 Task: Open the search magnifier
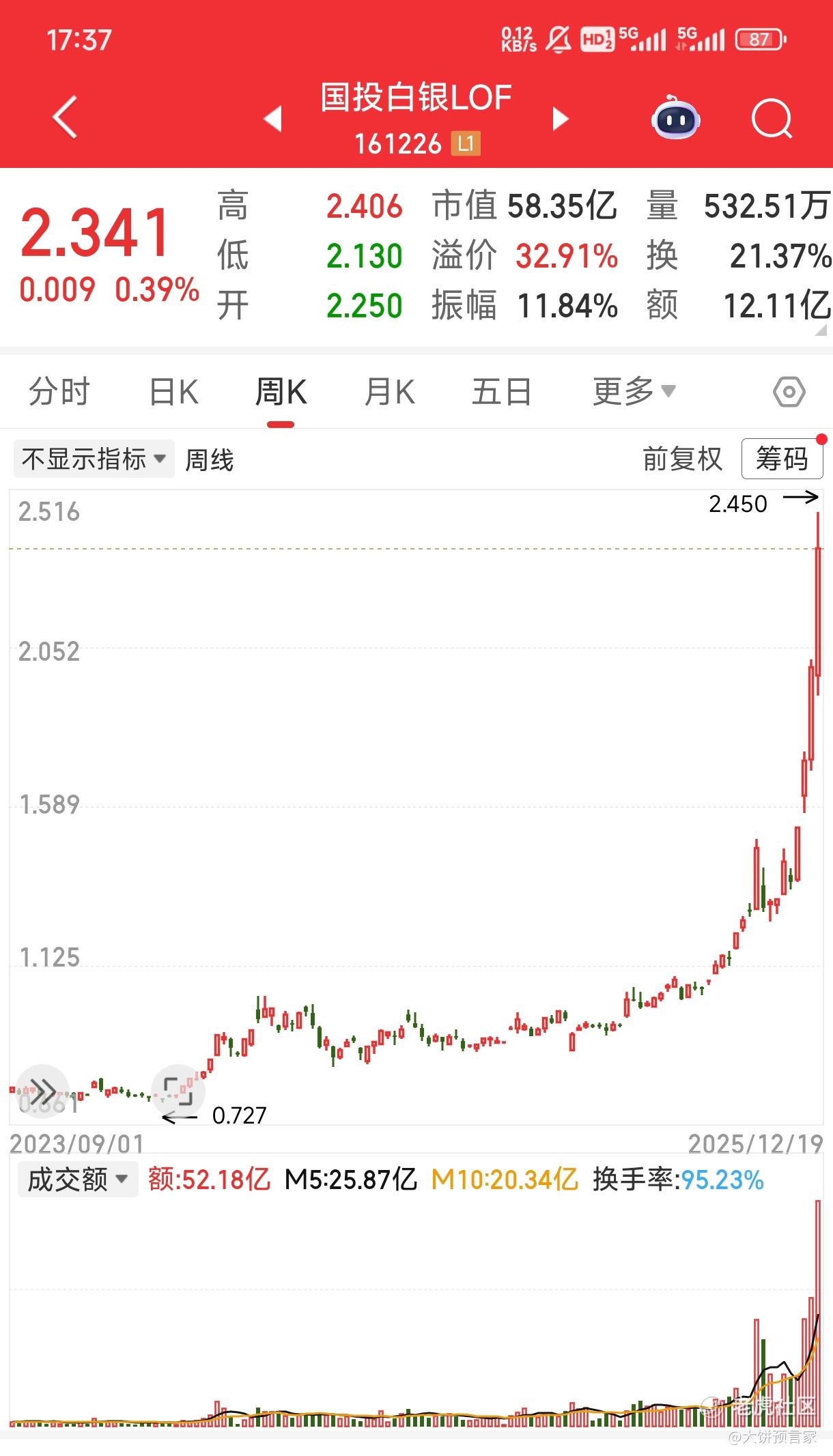point(771,119)
